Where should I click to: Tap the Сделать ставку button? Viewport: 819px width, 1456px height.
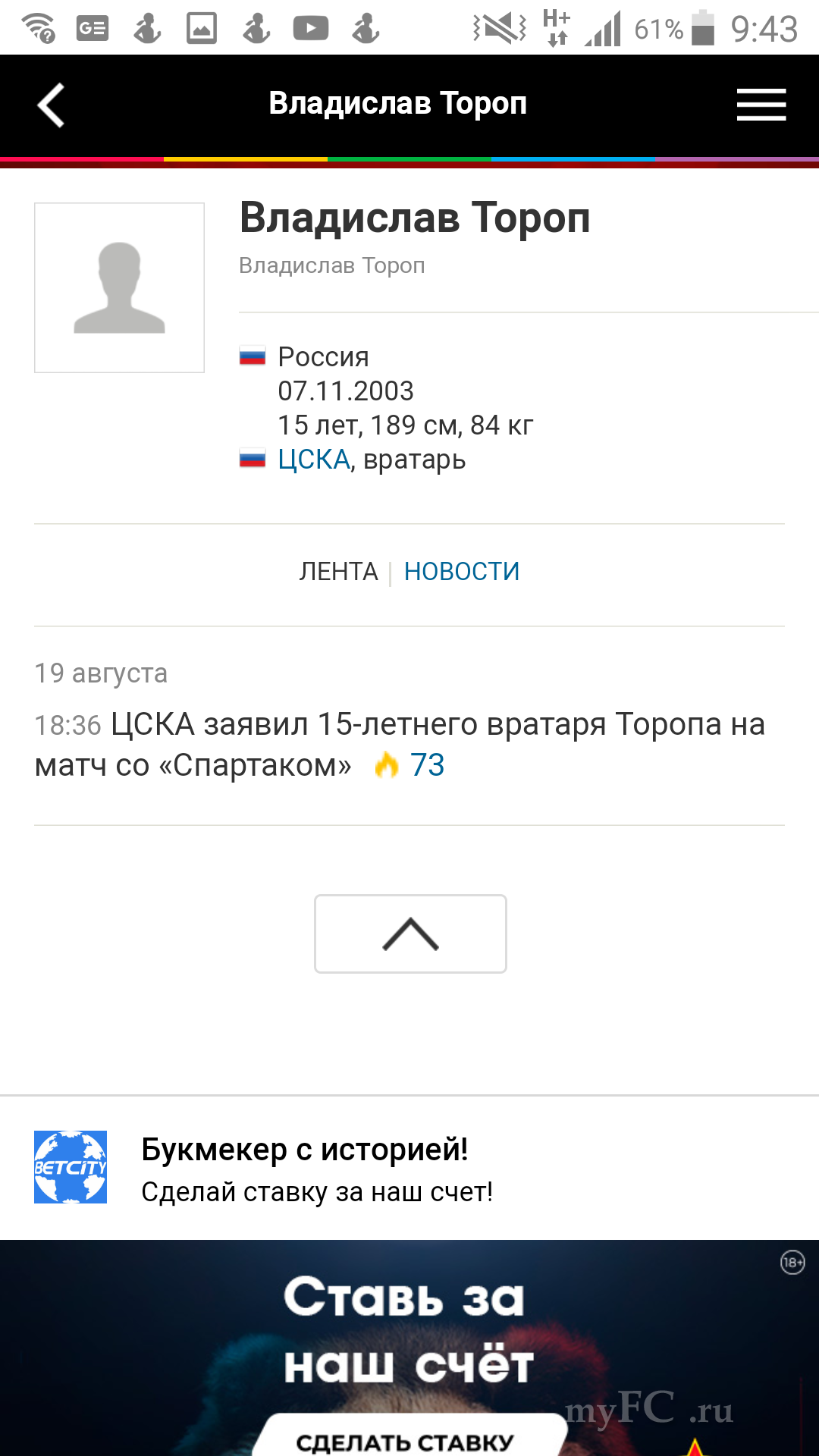click(406, 1441)
